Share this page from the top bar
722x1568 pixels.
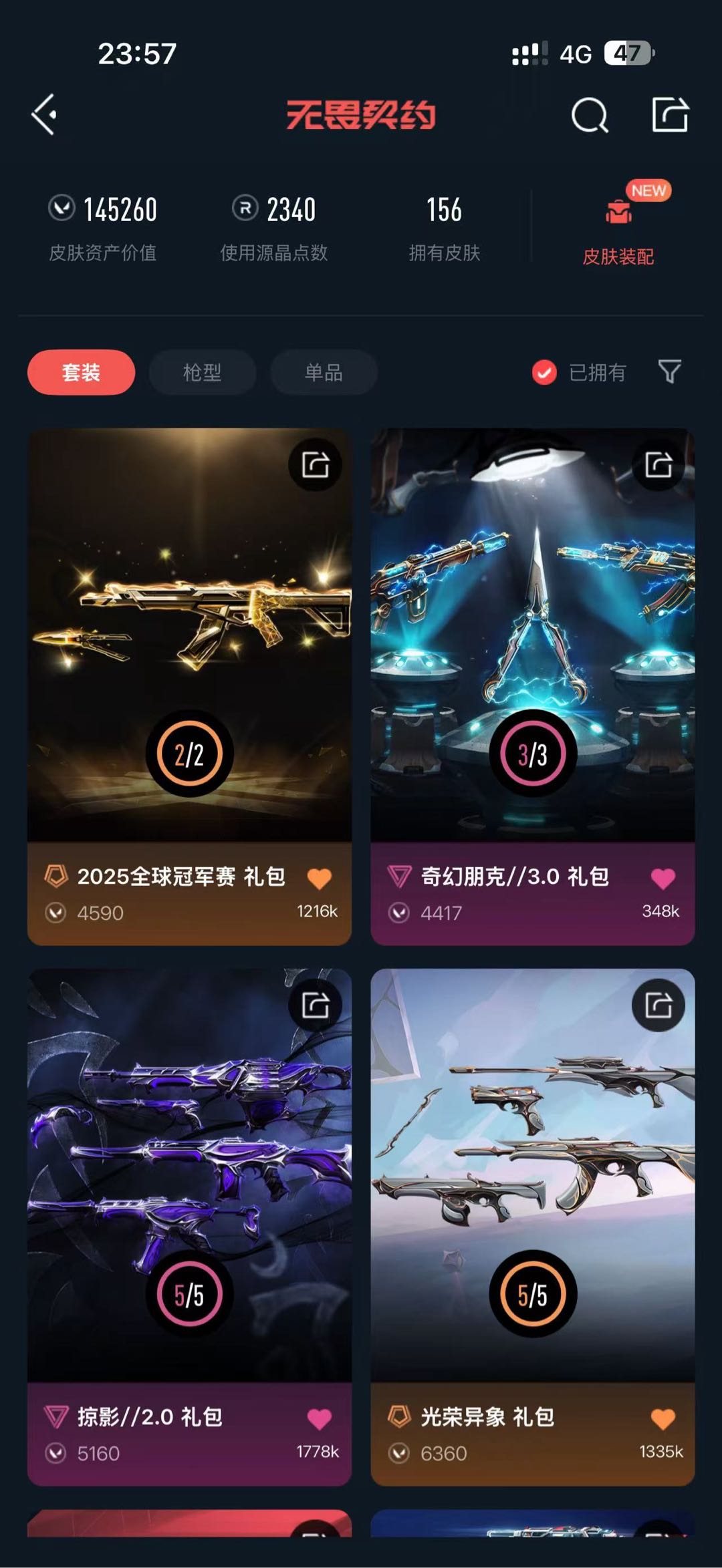[670, 115]
